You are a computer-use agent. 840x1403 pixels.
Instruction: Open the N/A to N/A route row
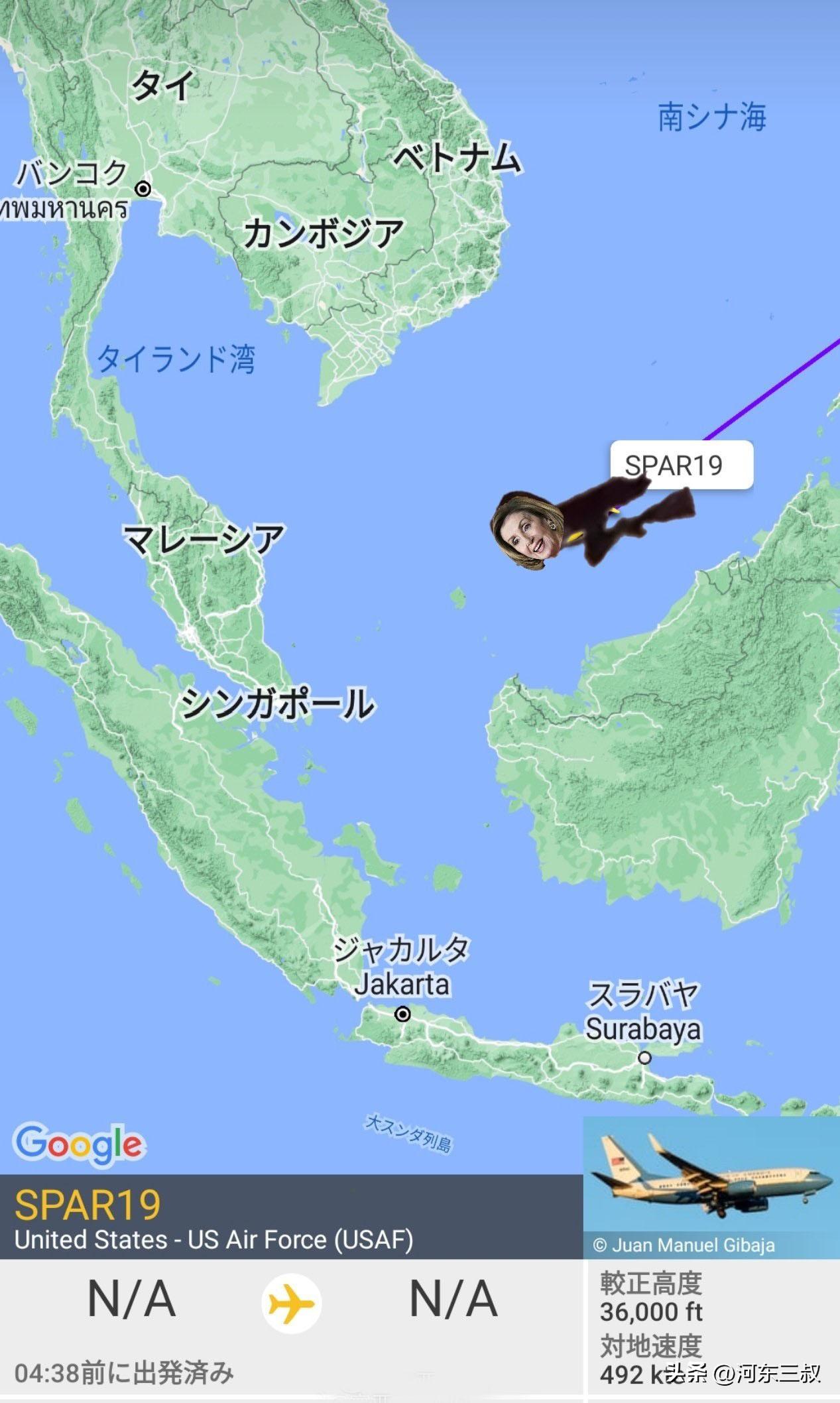tap(292, 1302)
